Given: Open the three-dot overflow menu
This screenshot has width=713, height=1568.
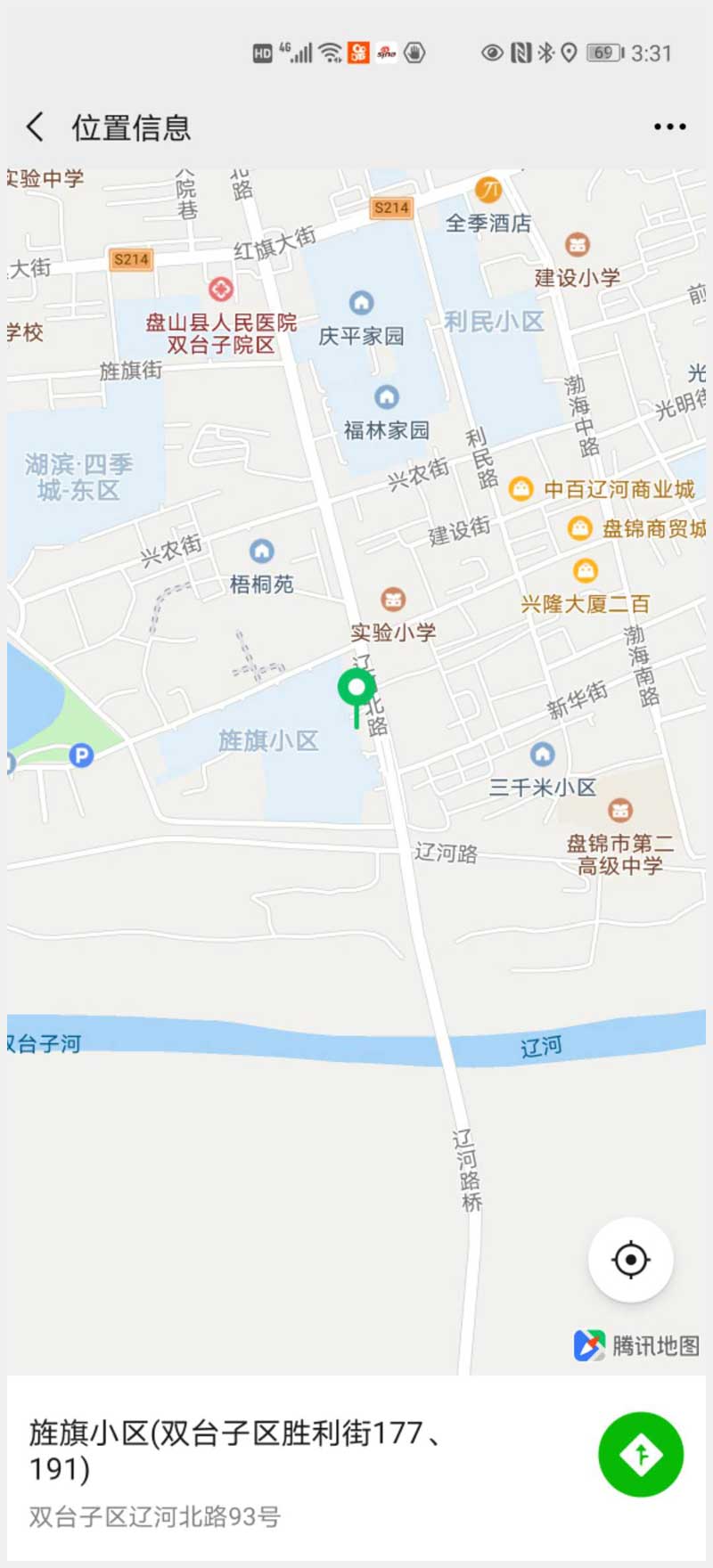Looking at the screenshot, I should [x=669, y=127].
